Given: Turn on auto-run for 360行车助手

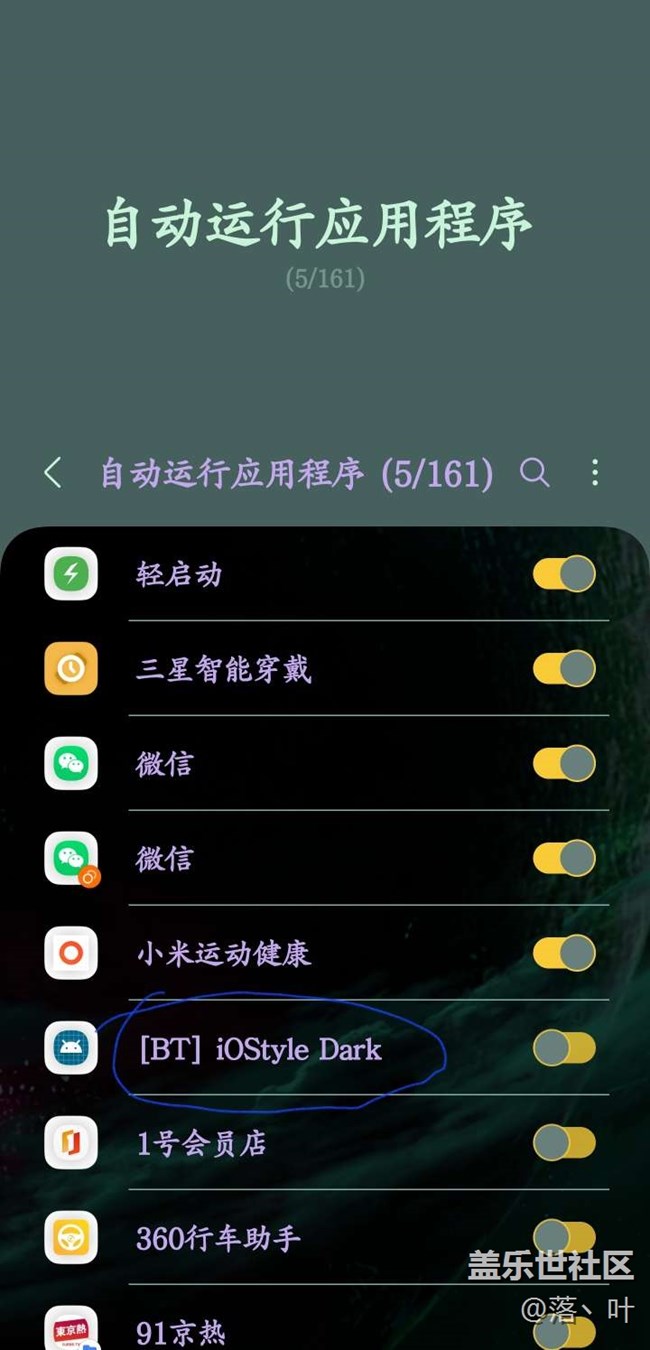Looking at the screenshot, I should click(x=564, y=1238).
